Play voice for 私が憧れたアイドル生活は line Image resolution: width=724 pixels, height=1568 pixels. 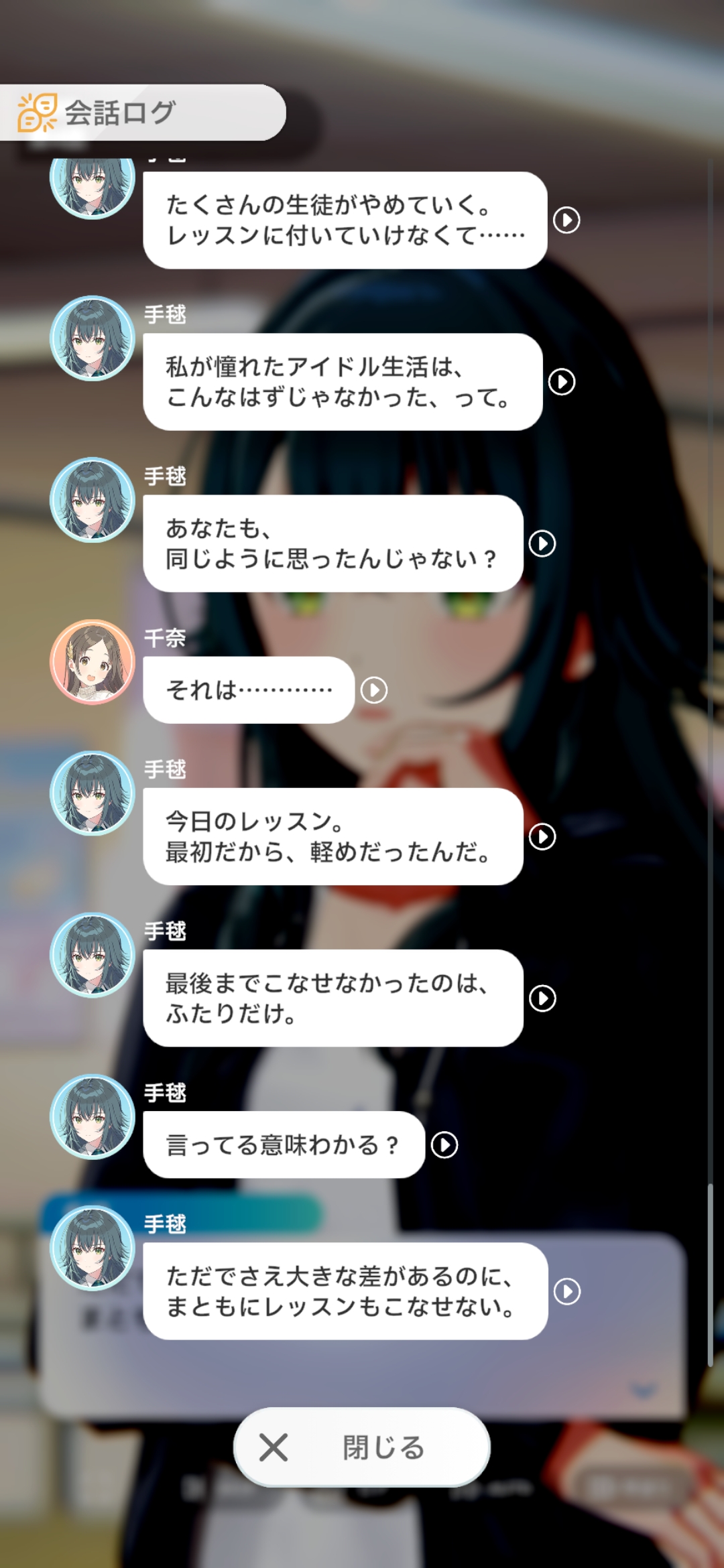click(x=562, y=381)
